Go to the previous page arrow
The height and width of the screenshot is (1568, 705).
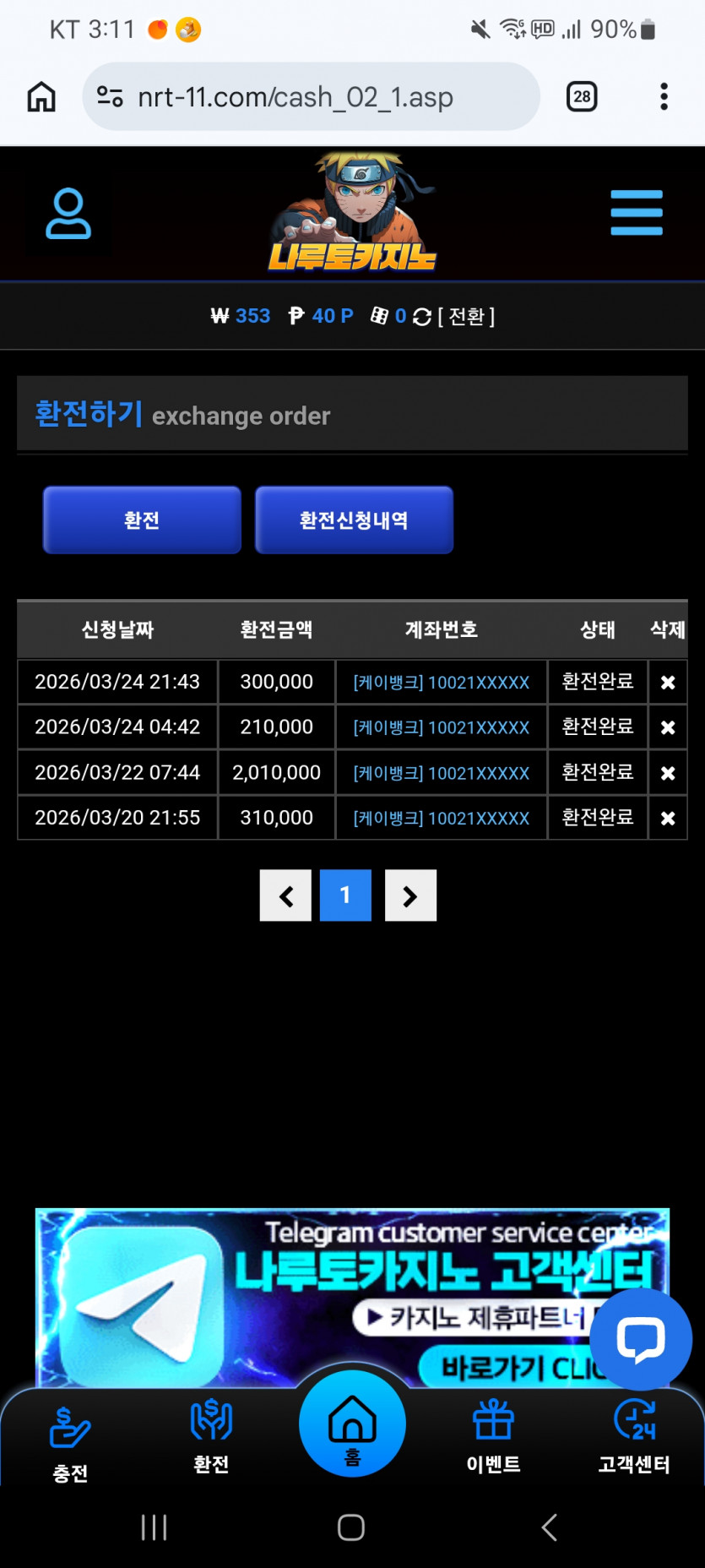[x=285, y=896]
